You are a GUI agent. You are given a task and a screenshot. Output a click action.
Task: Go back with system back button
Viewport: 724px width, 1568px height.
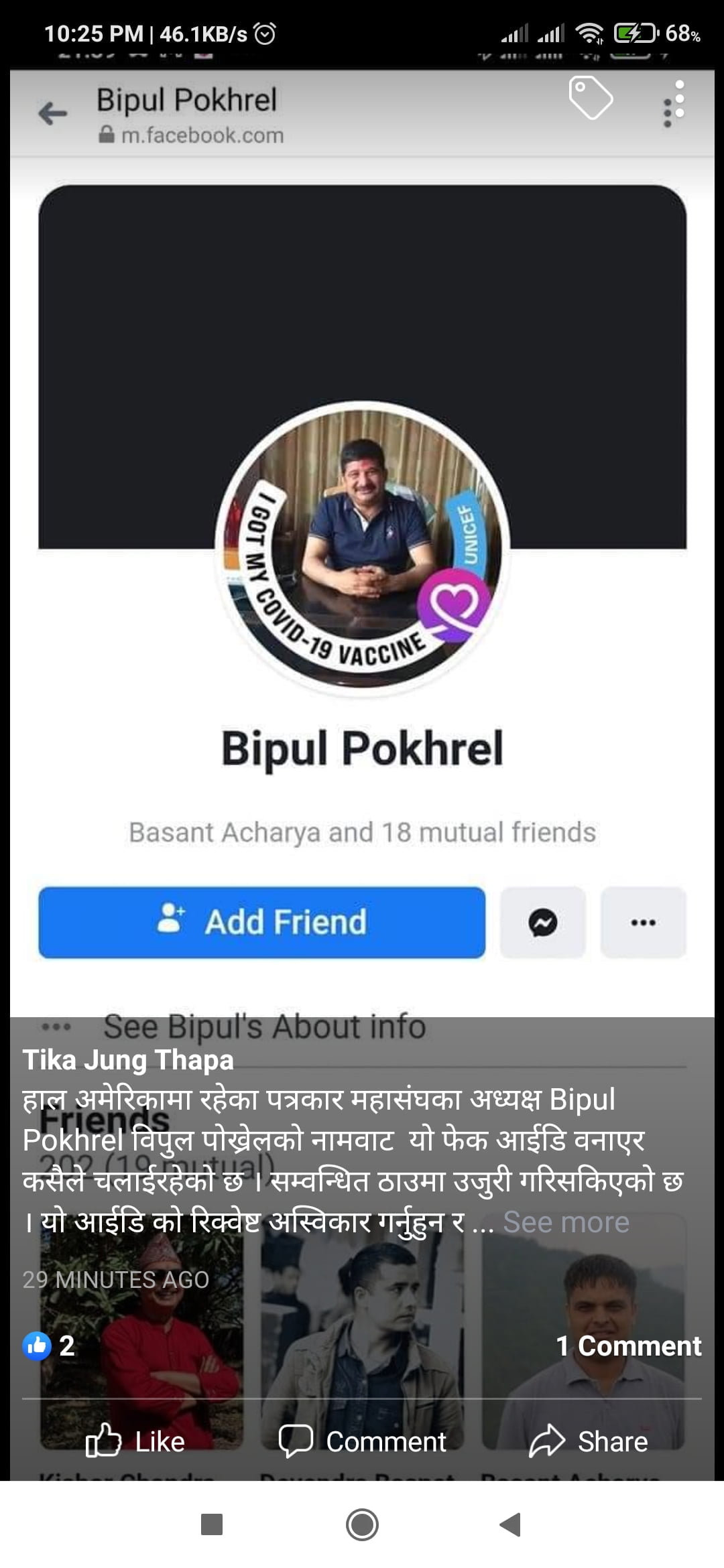click(511, 1524)
